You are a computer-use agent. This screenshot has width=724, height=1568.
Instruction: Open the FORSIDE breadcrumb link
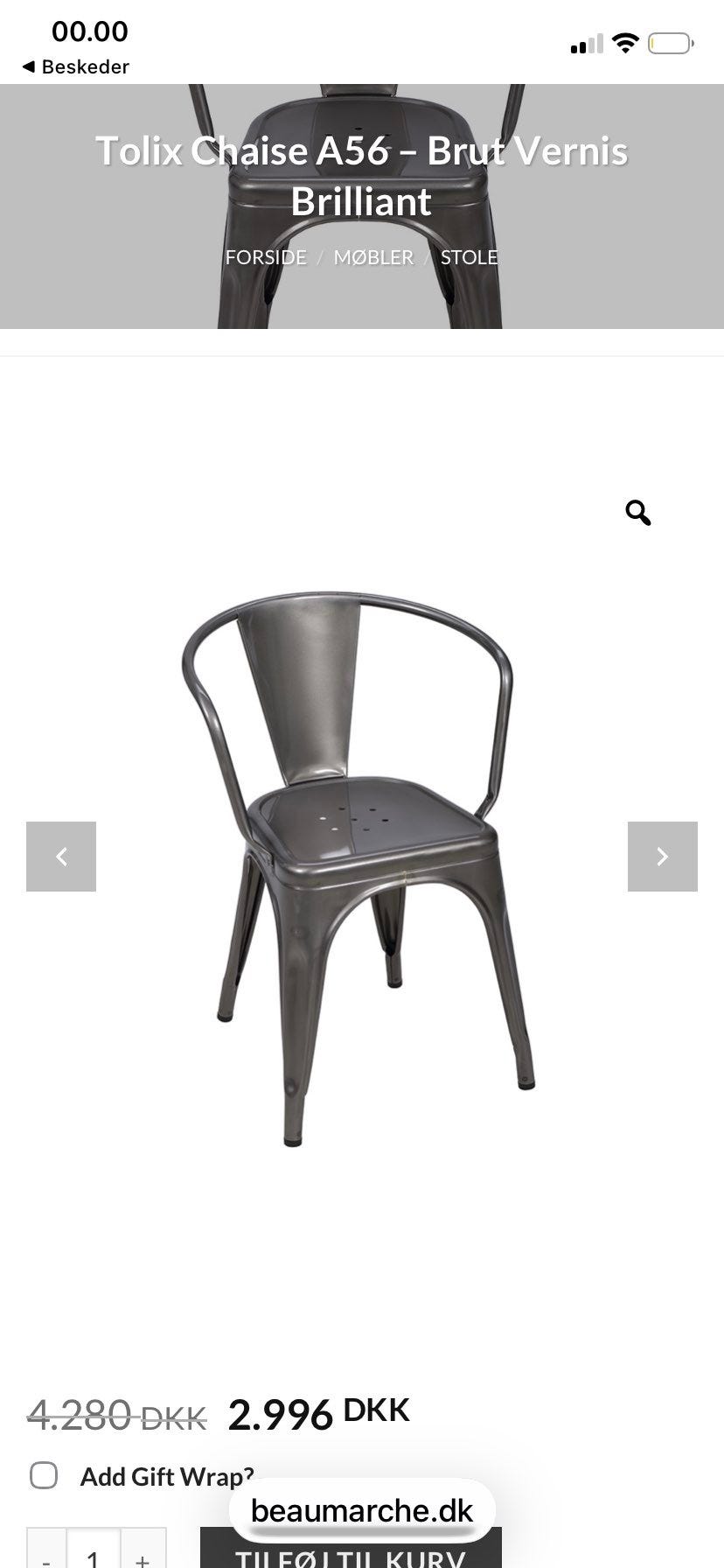point(266,257)
